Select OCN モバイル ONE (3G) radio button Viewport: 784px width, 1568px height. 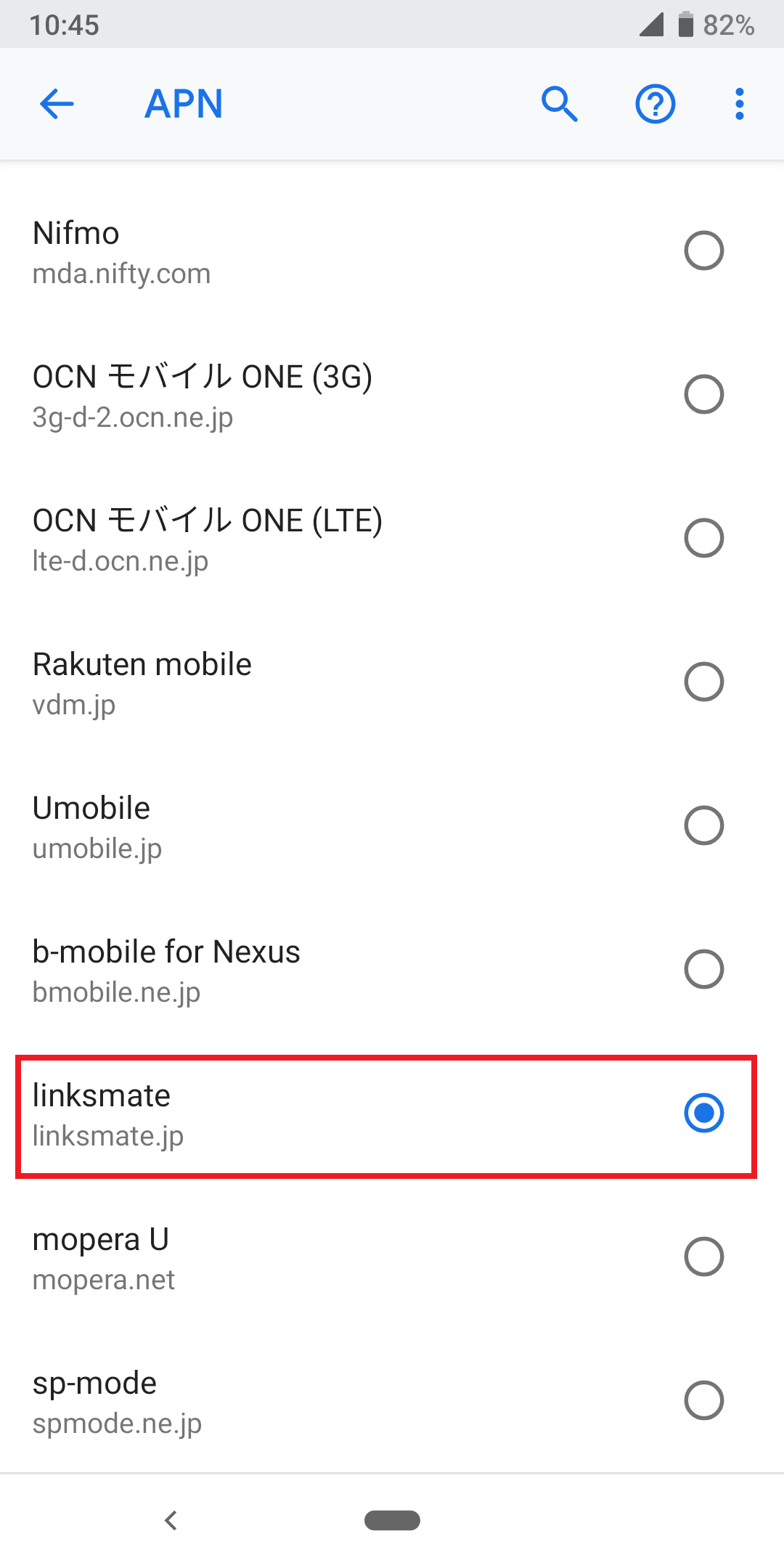pos(703,394)
